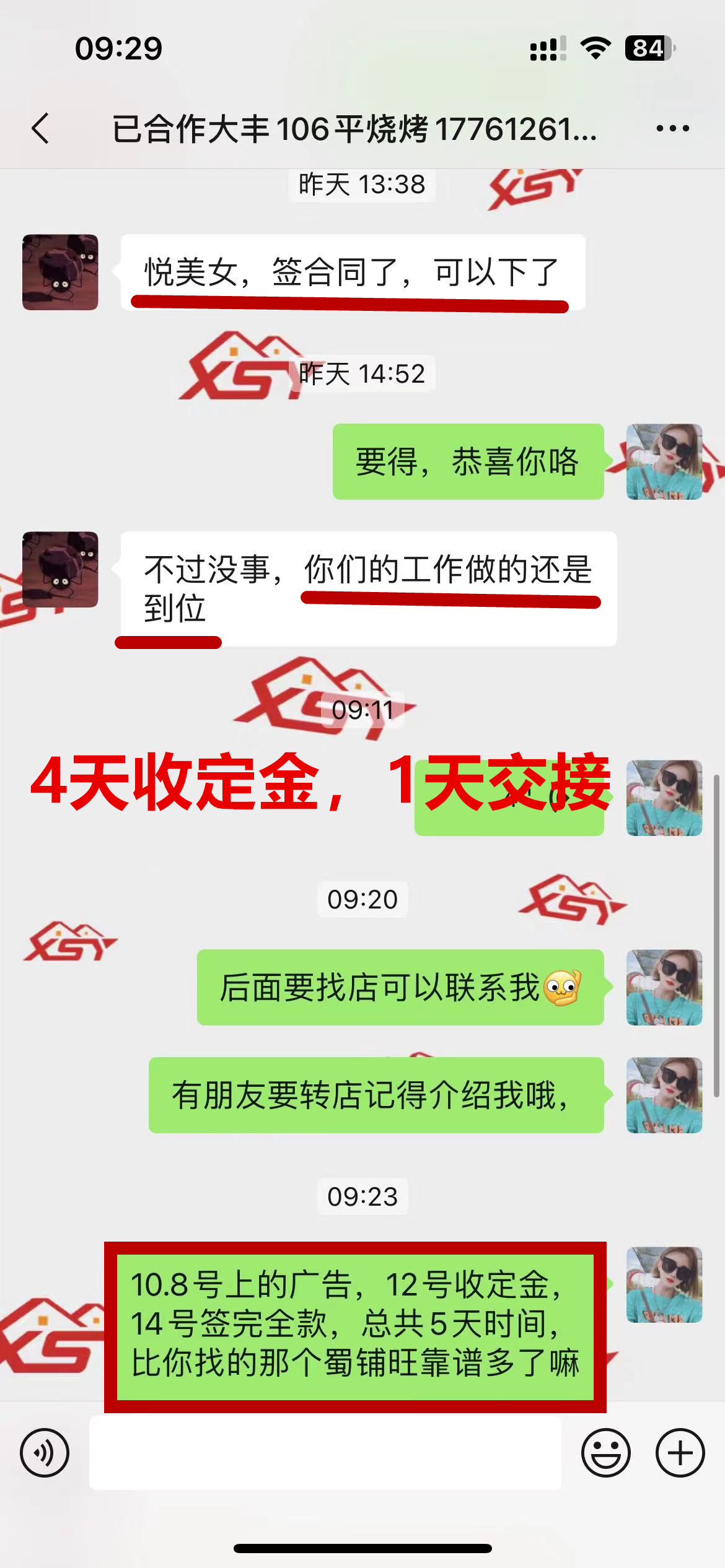Image resolution: width=725 pixels, height=1568 pixels.
Task: Open contact avatar beside 悦美女 签合同了 message
Action: (60, 272)
